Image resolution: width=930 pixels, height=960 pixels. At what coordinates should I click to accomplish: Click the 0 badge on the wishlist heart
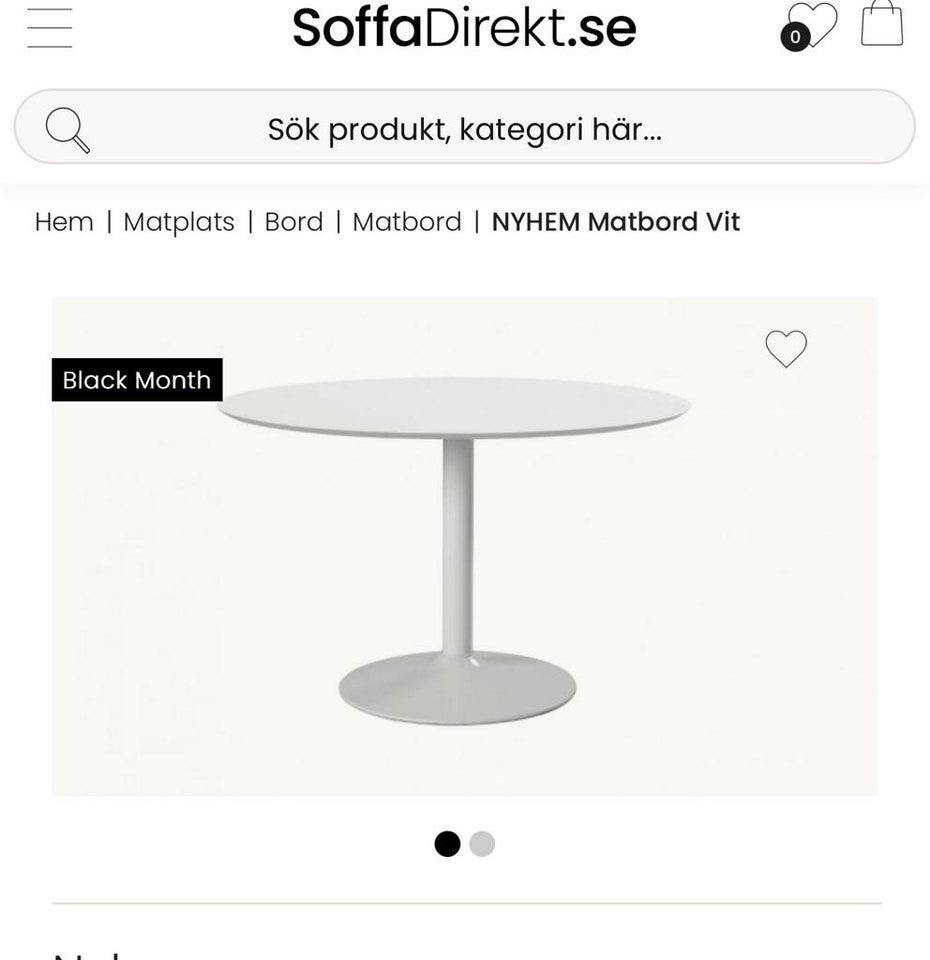793,36
